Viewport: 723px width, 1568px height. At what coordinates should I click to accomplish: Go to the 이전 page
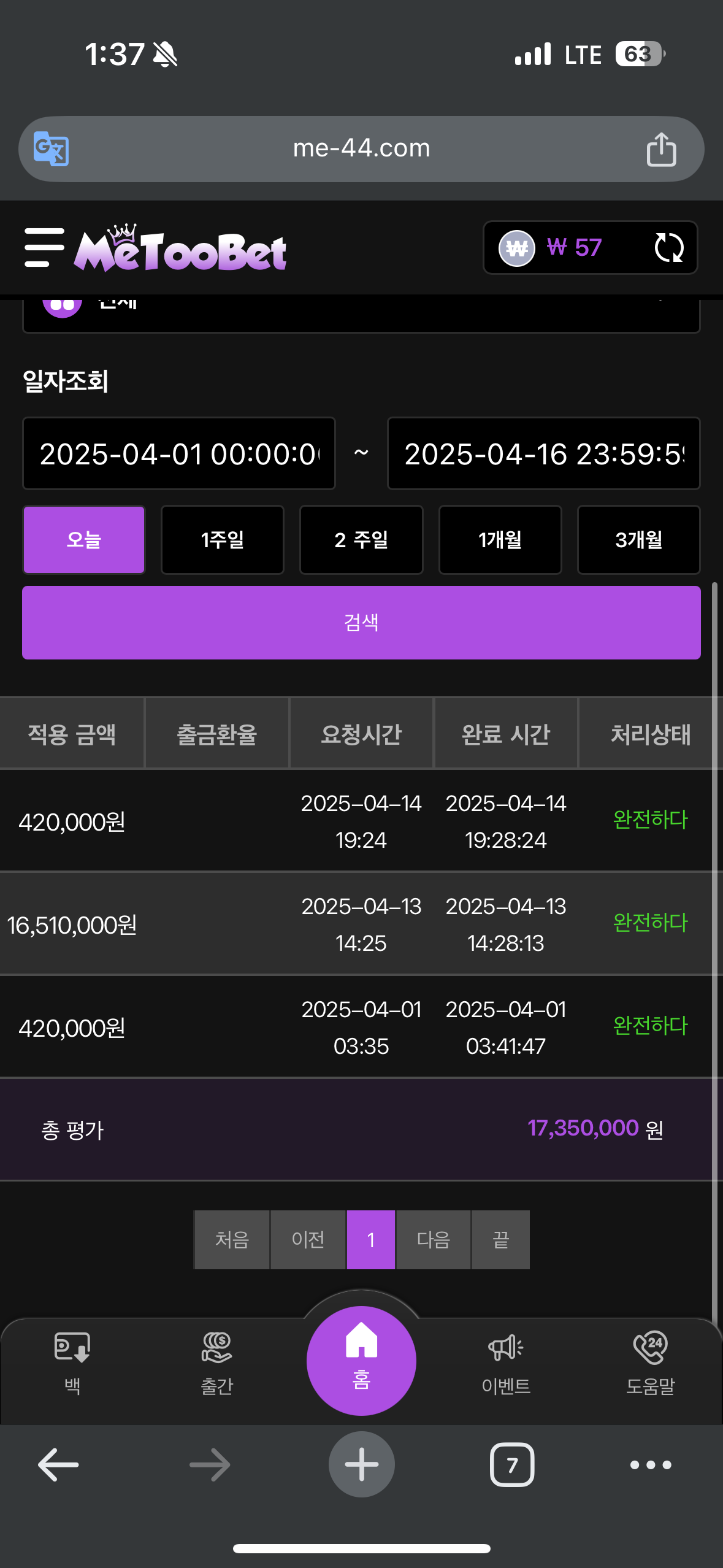coord(308,1240)
